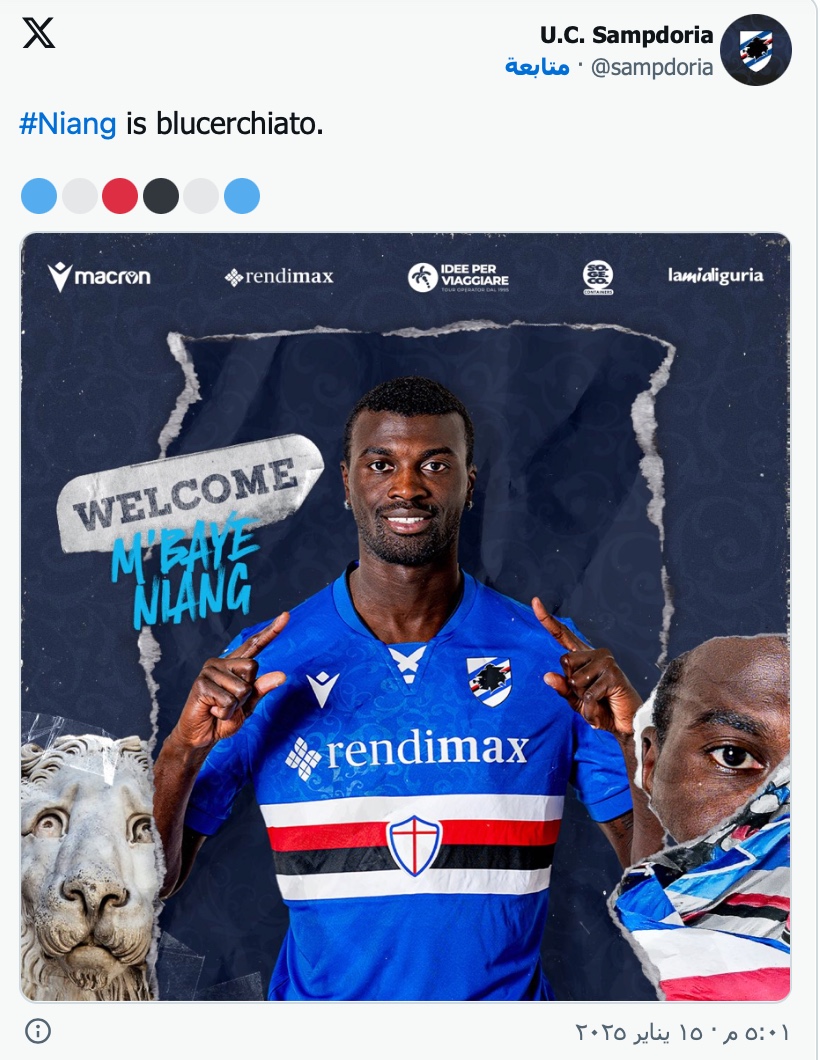This screenshot has height=1060, width=820.
Task: Open the U.C. Sampdoria account name
Action: tap(626, 35)
